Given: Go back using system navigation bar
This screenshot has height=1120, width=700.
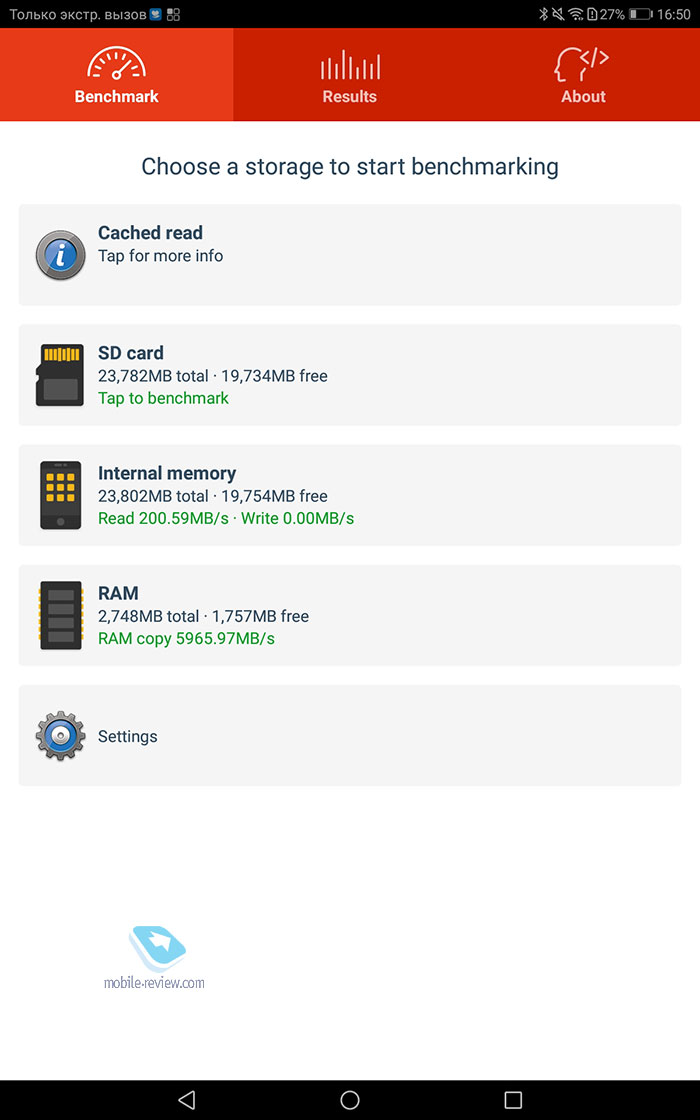Looking at the screenshot, I should coord(187,1100).
